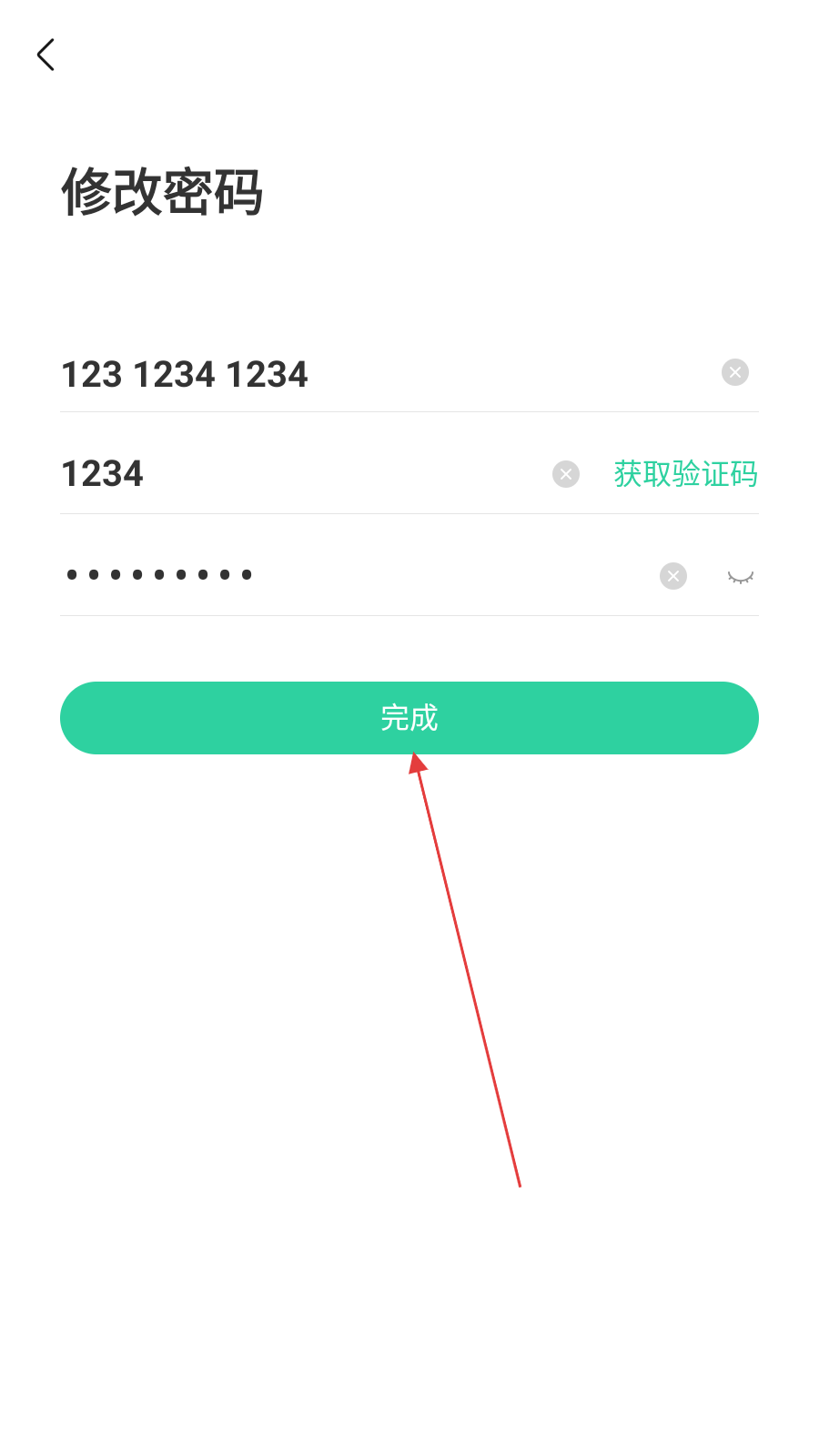Tap 获取验证码 to get verification code
The height and width of the screenshot is (1456, 819).
[685, 474]
